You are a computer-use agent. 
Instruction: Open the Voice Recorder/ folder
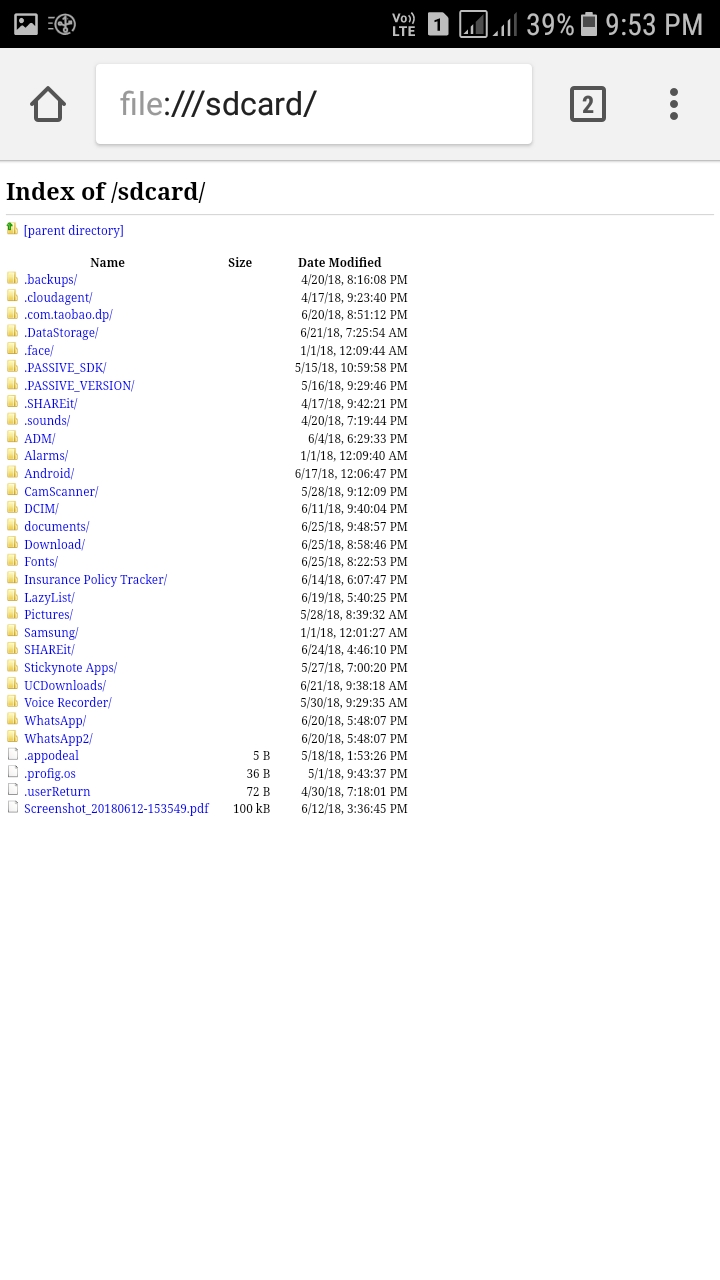point(67,703)
